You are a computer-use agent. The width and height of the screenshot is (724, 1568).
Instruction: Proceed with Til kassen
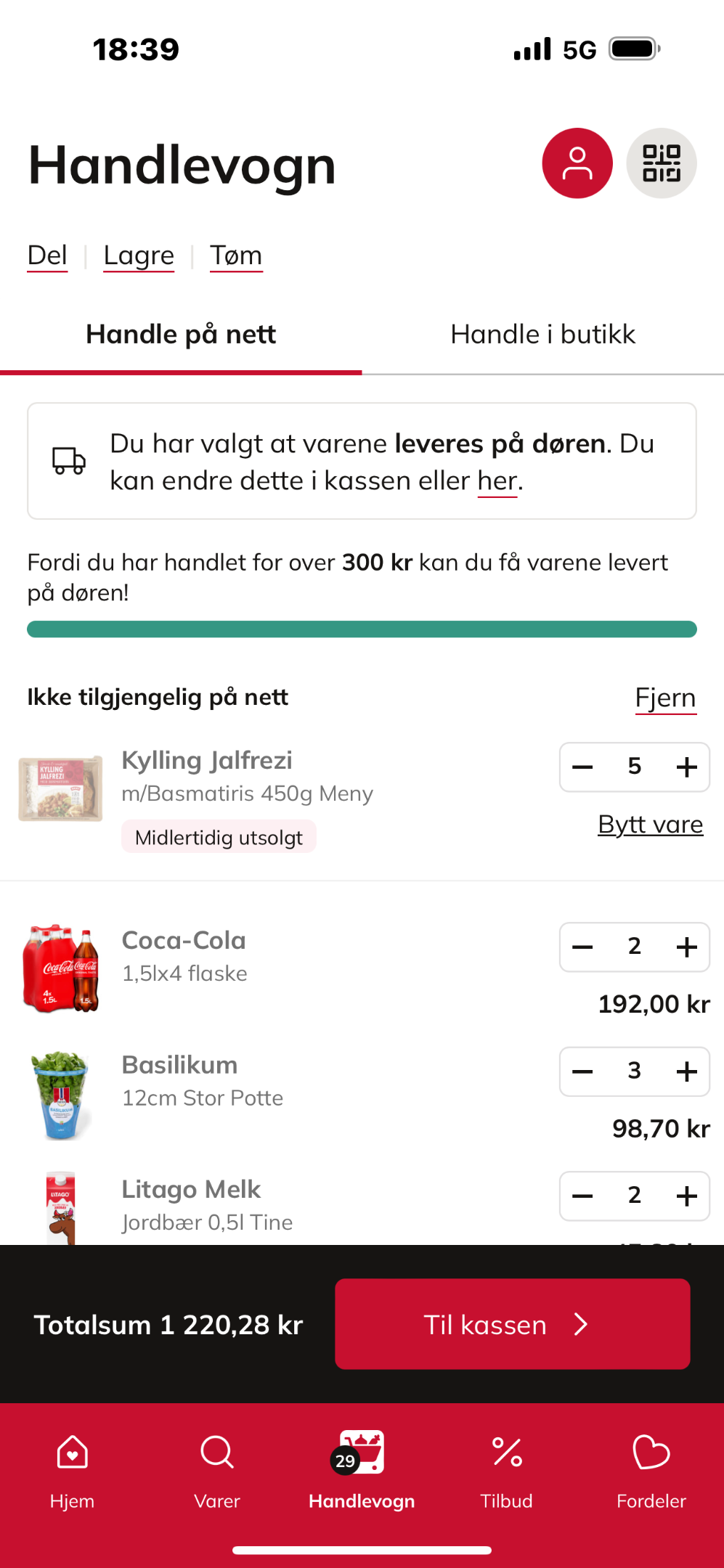(x=512, y=1324)
